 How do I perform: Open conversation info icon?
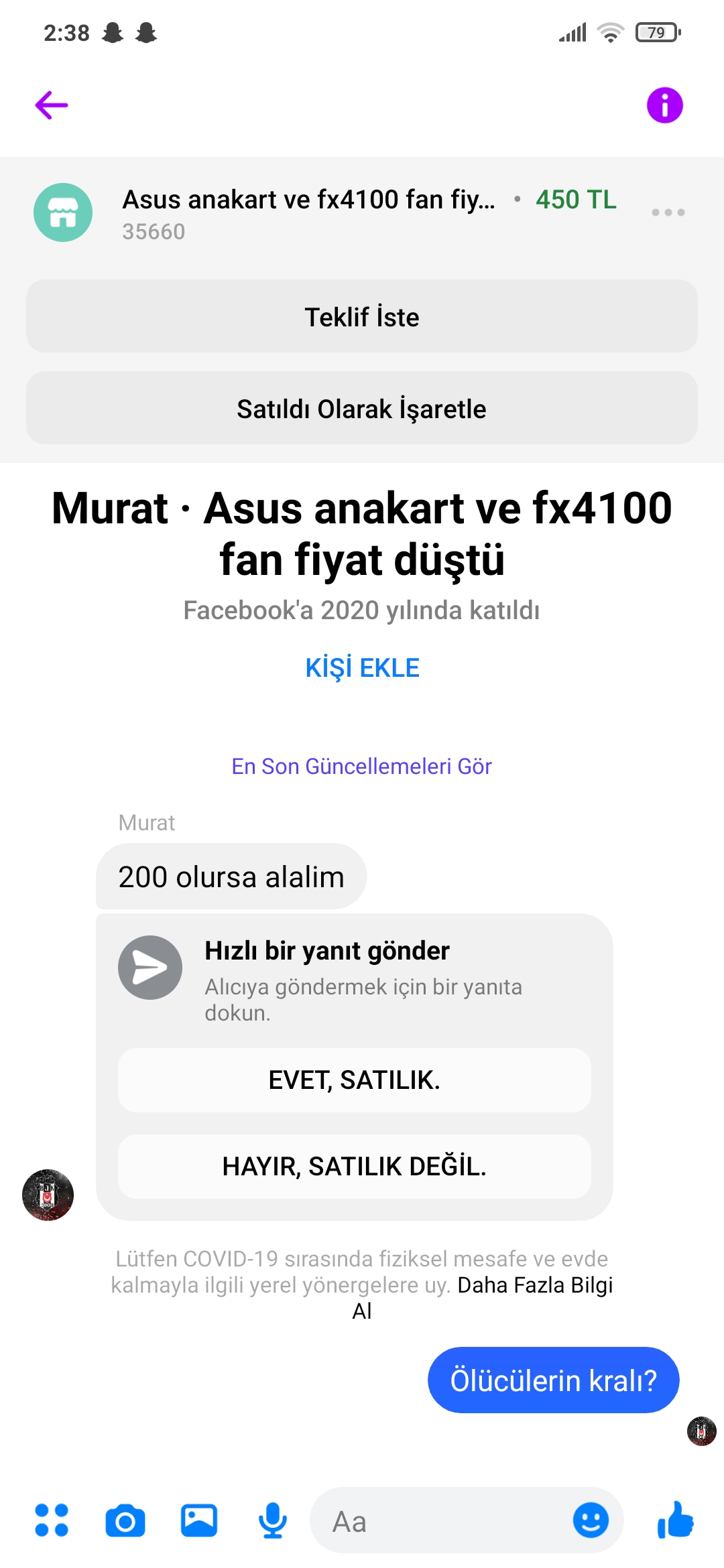point(664,105)
